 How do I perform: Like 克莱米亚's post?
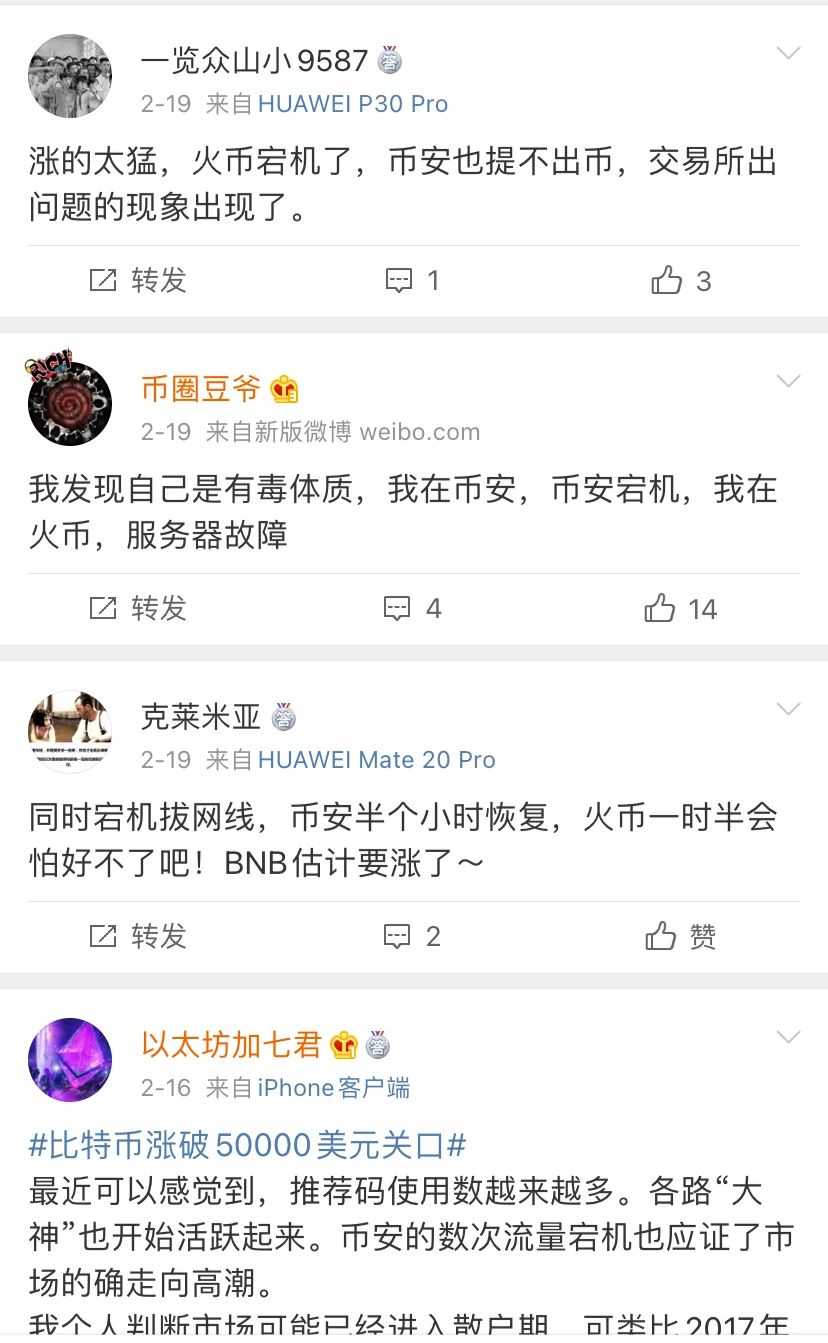(681, 937)
